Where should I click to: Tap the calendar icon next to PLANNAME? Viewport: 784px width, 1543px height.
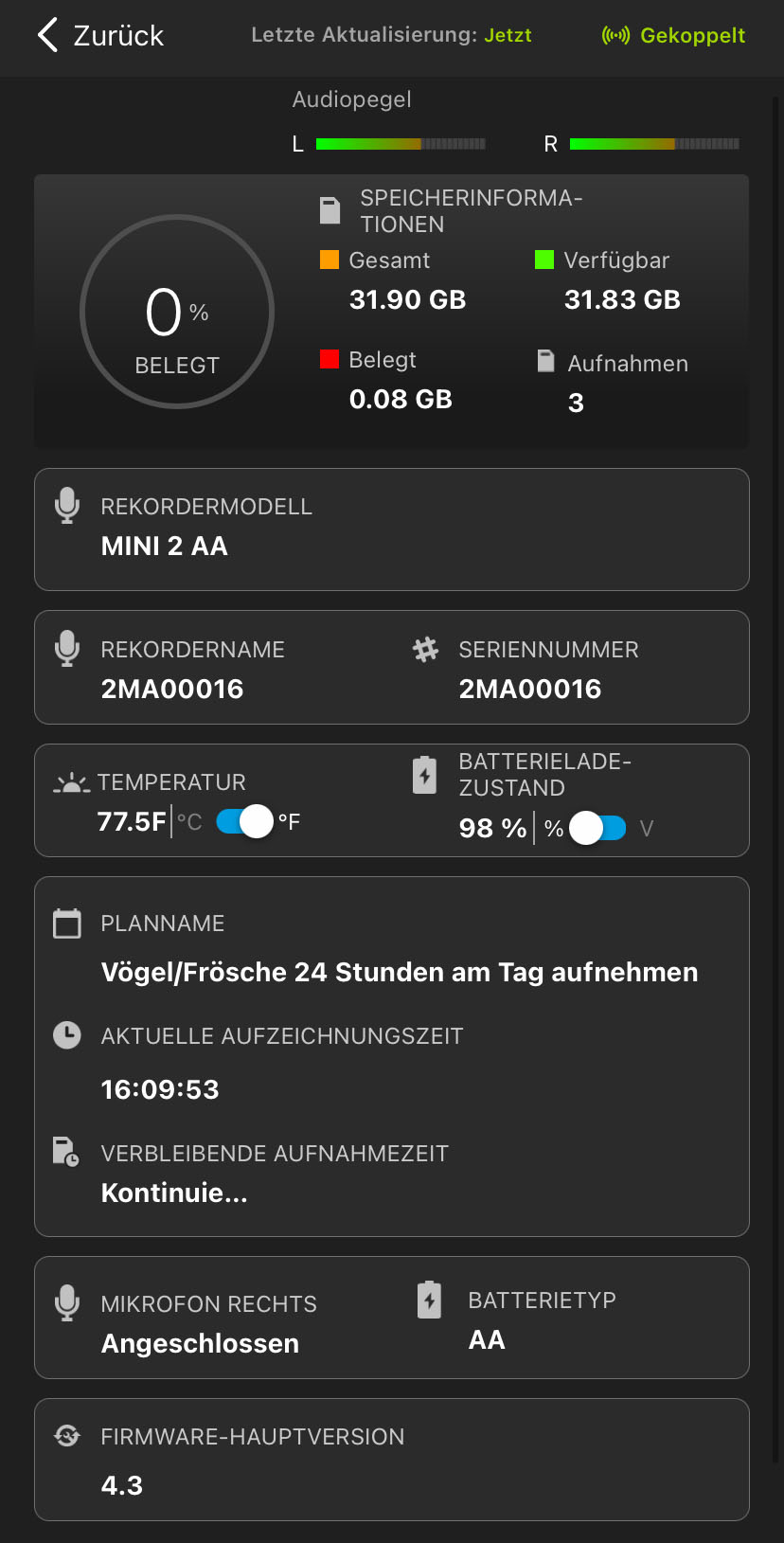(66, 922)
